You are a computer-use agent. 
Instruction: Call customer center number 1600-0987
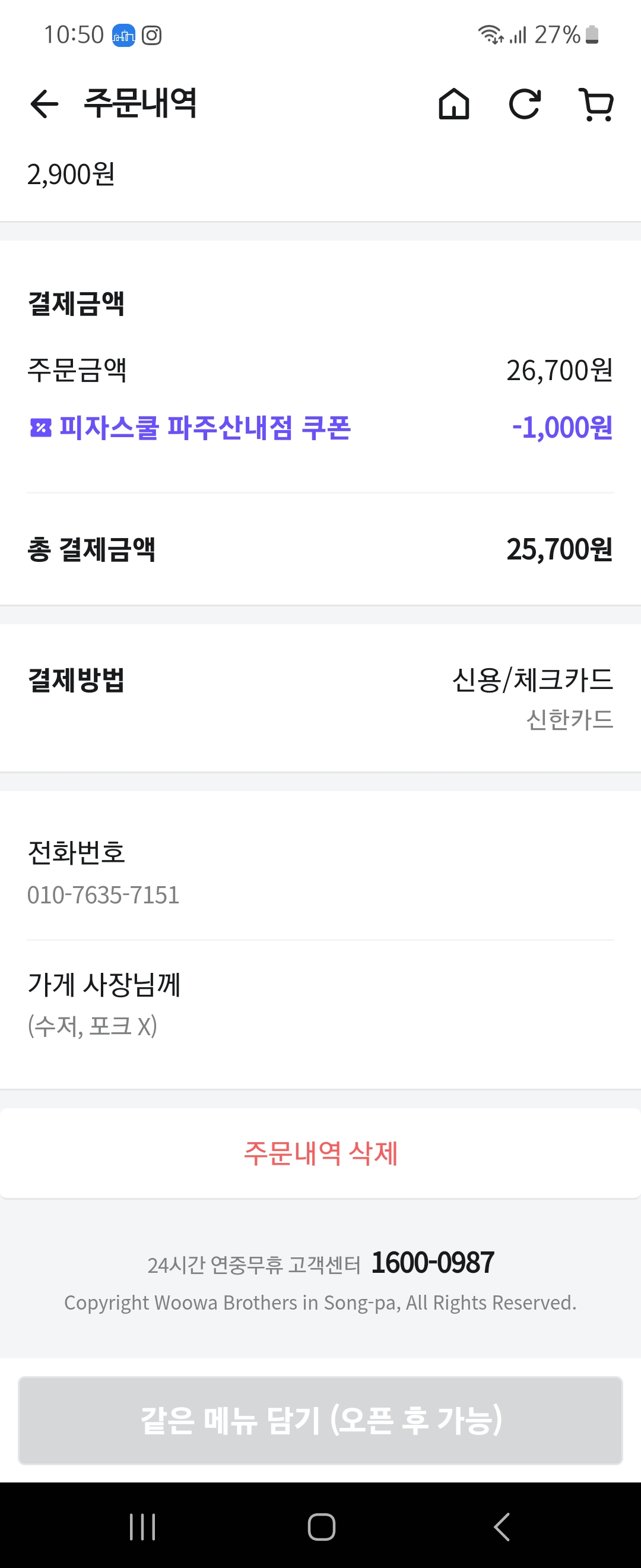click(x=433, y=1263)
